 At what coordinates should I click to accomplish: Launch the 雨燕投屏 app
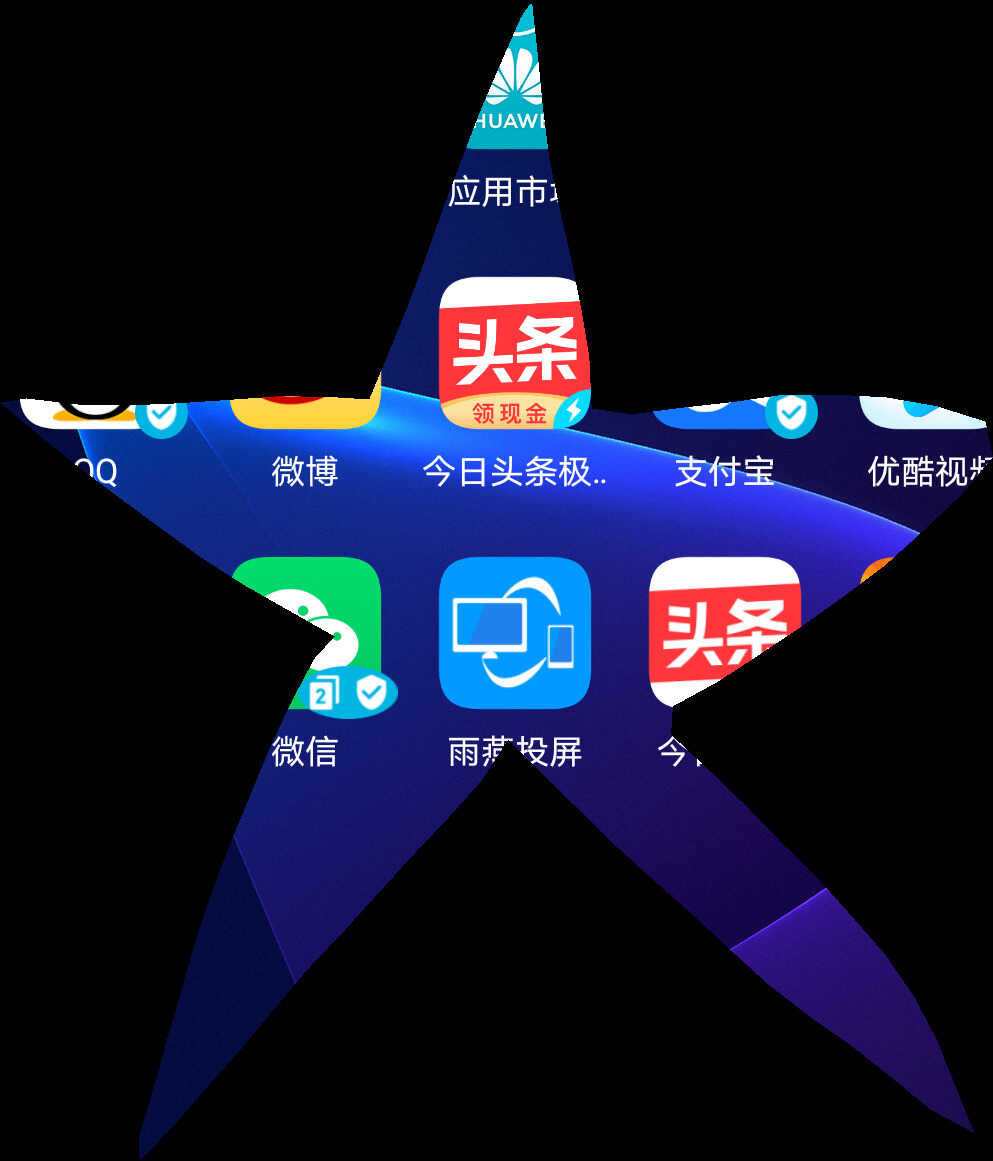point(514,632)
